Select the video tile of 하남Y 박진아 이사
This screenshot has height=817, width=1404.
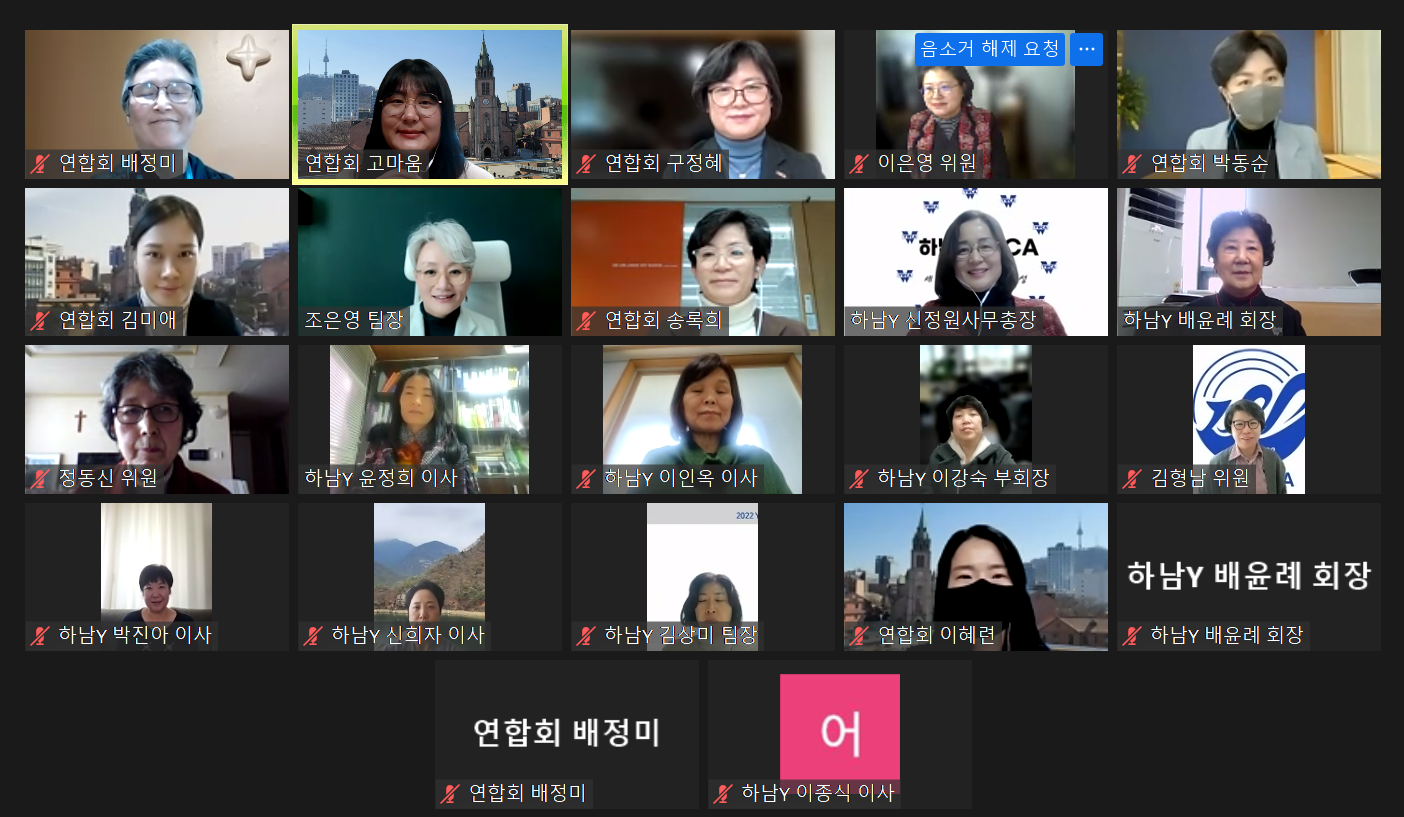coord(157,576)
